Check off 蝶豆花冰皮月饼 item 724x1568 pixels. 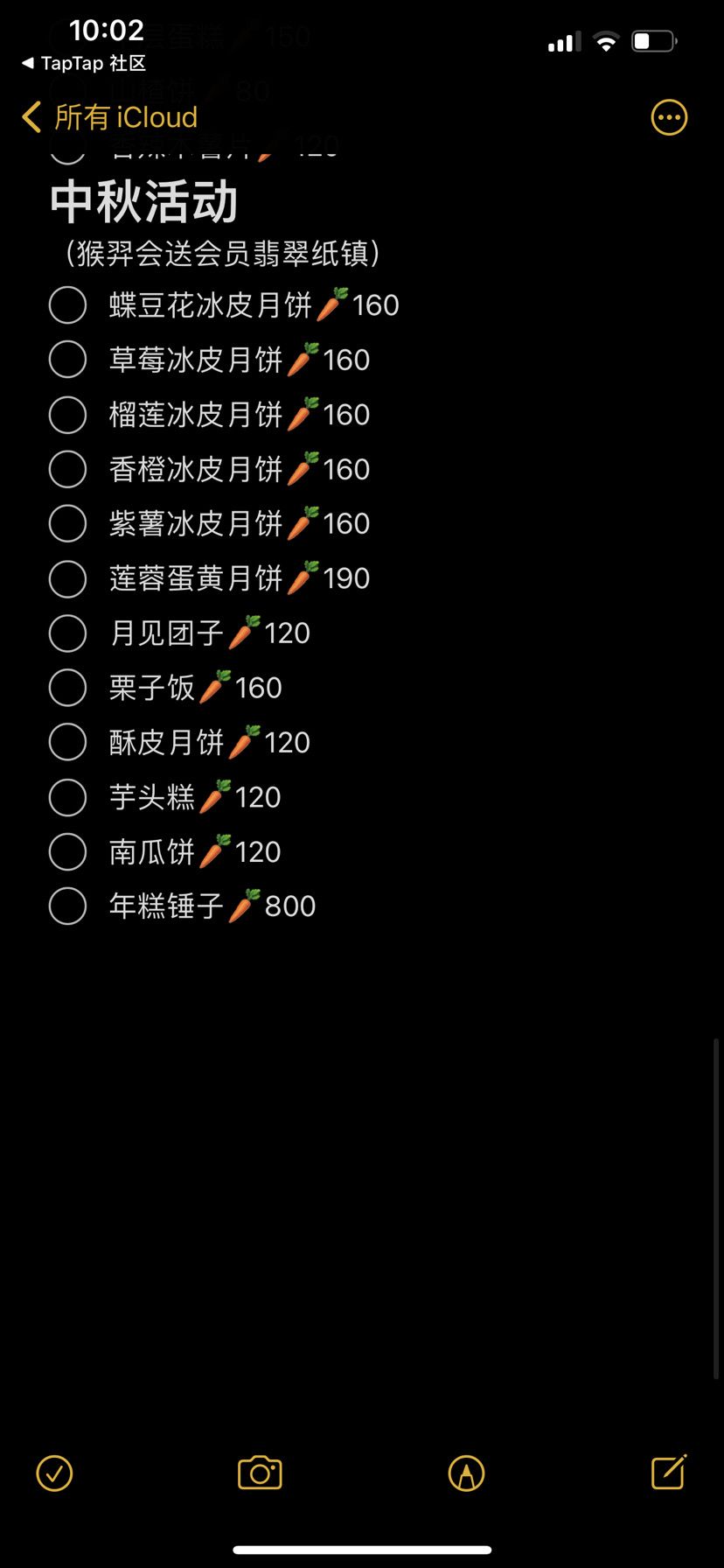[x=67, y=305]
